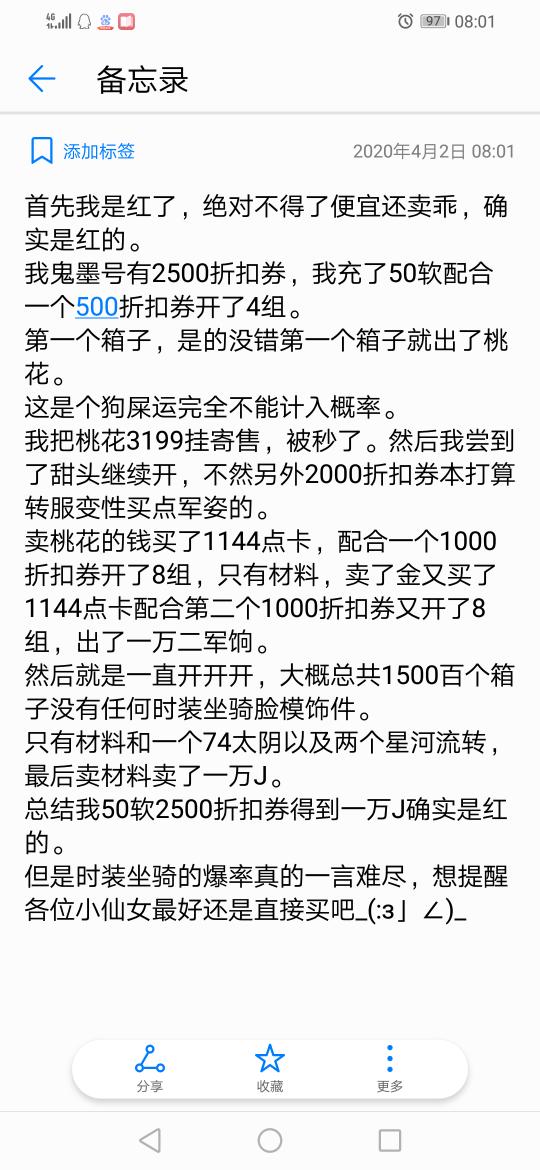540x1170 pixels.
Task: Tap the system back triangle button
Action: (150, 1140)
